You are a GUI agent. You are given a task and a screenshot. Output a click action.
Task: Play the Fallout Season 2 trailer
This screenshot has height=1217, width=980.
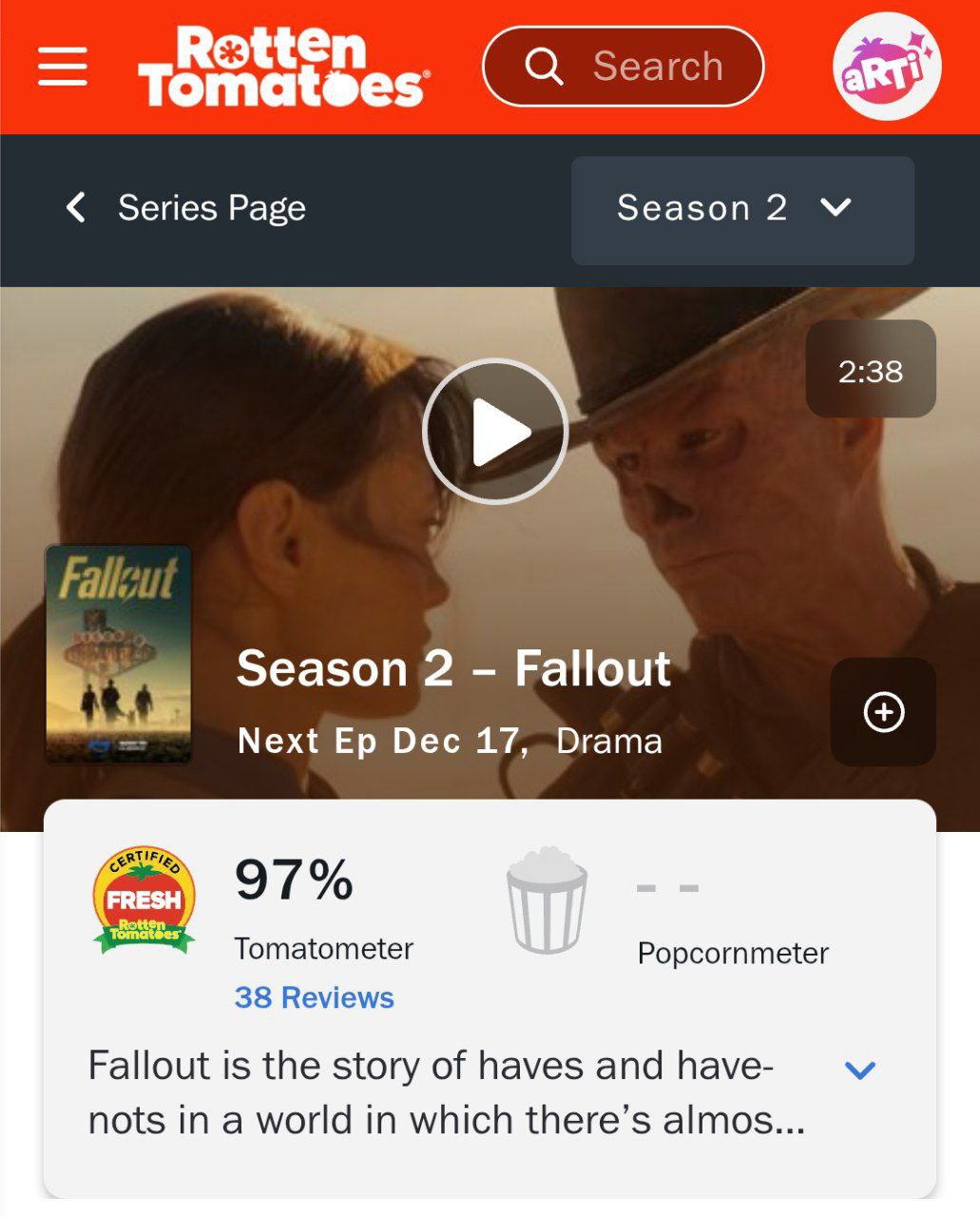(494, 432)
